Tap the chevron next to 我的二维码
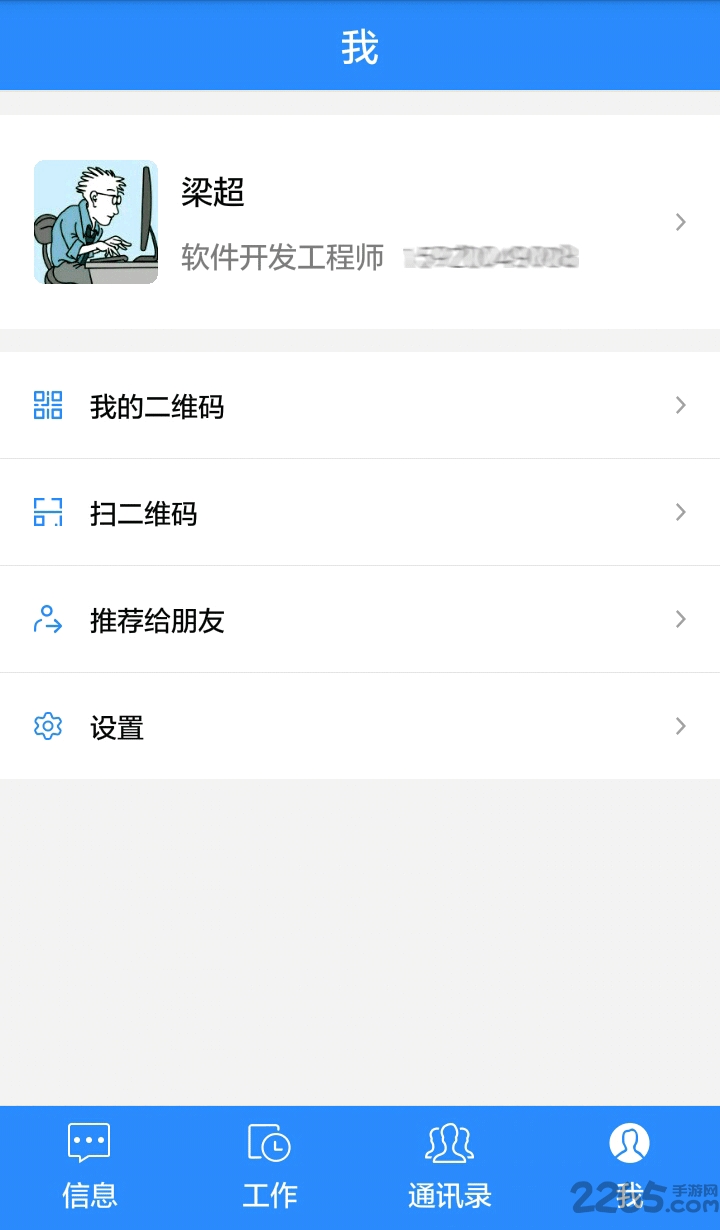Image resolution: width=720 pixels, height=1230 pixels. coord(681,405)
